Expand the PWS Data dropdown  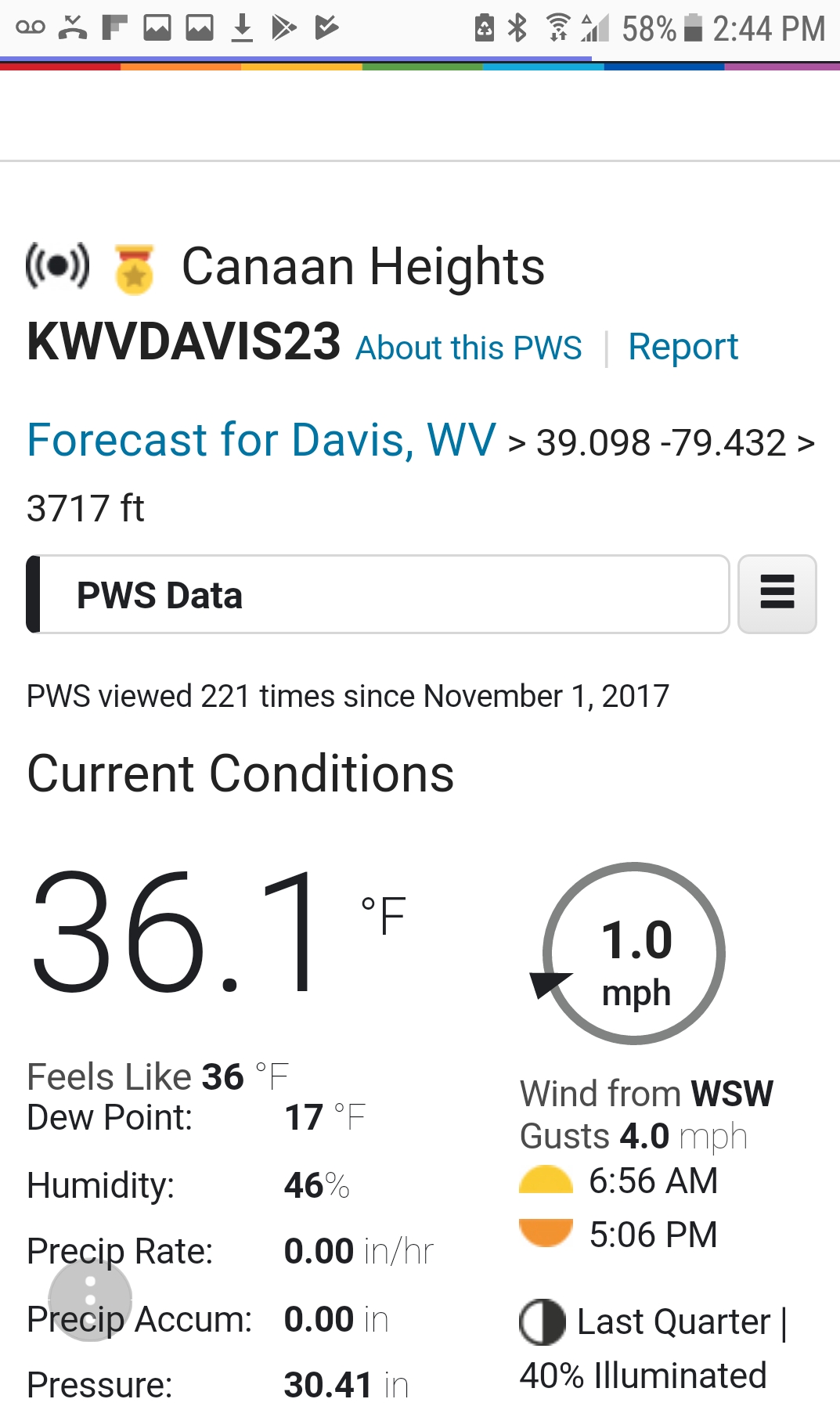coord(378,595)
